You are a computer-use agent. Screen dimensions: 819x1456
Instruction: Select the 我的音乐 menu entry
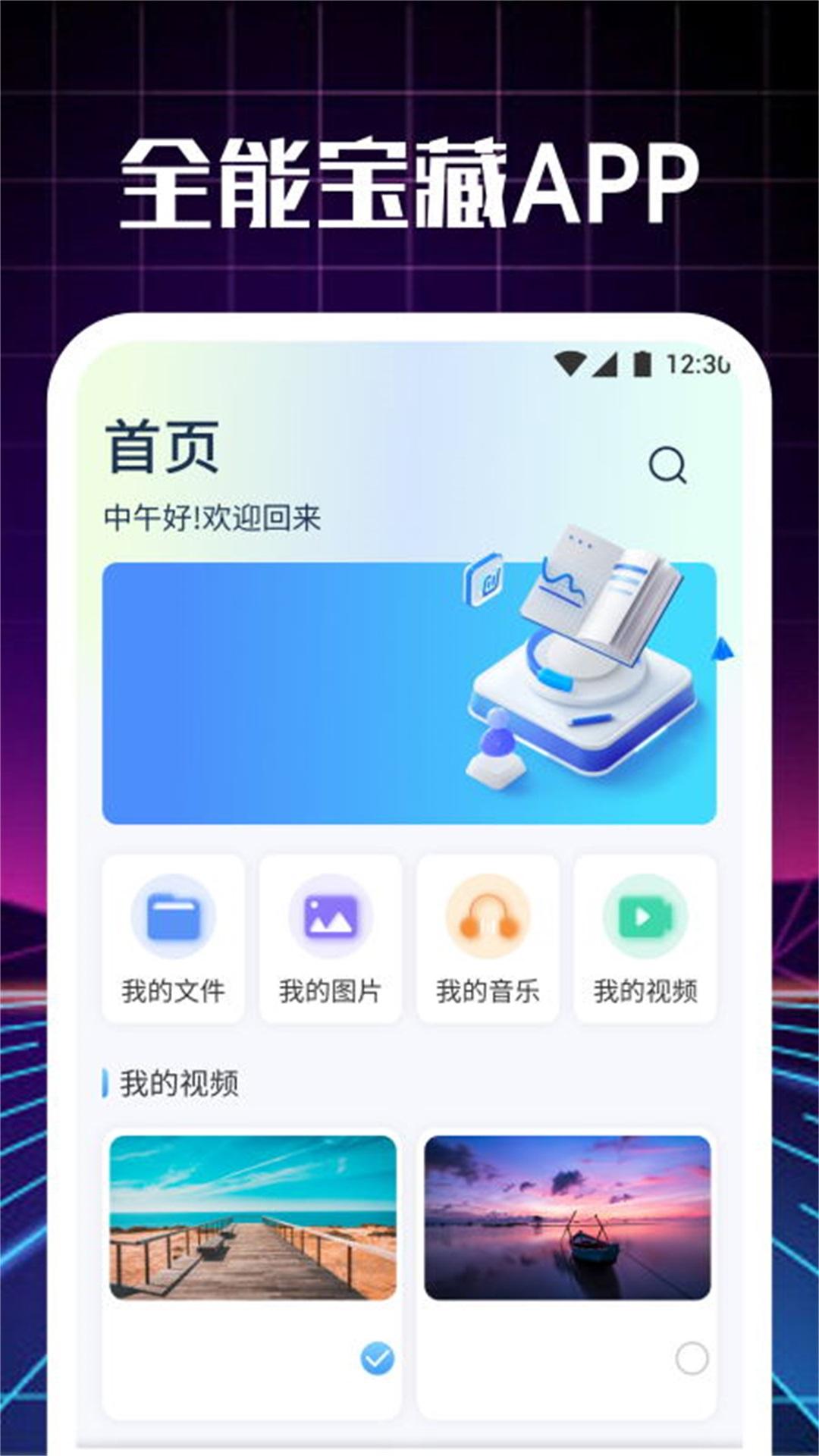coord(486,987)
